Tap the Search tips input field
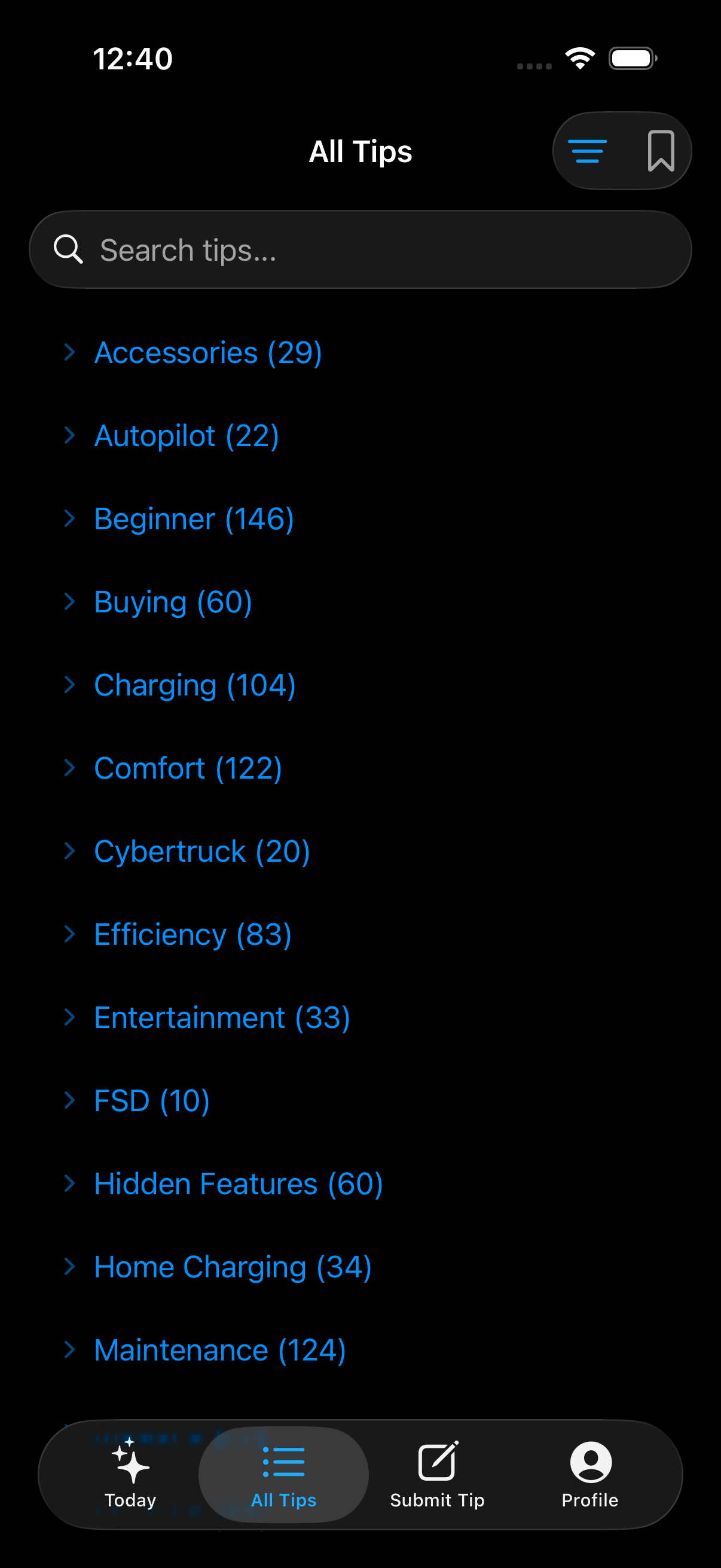 pyautogui.click(x=361, y=249)
